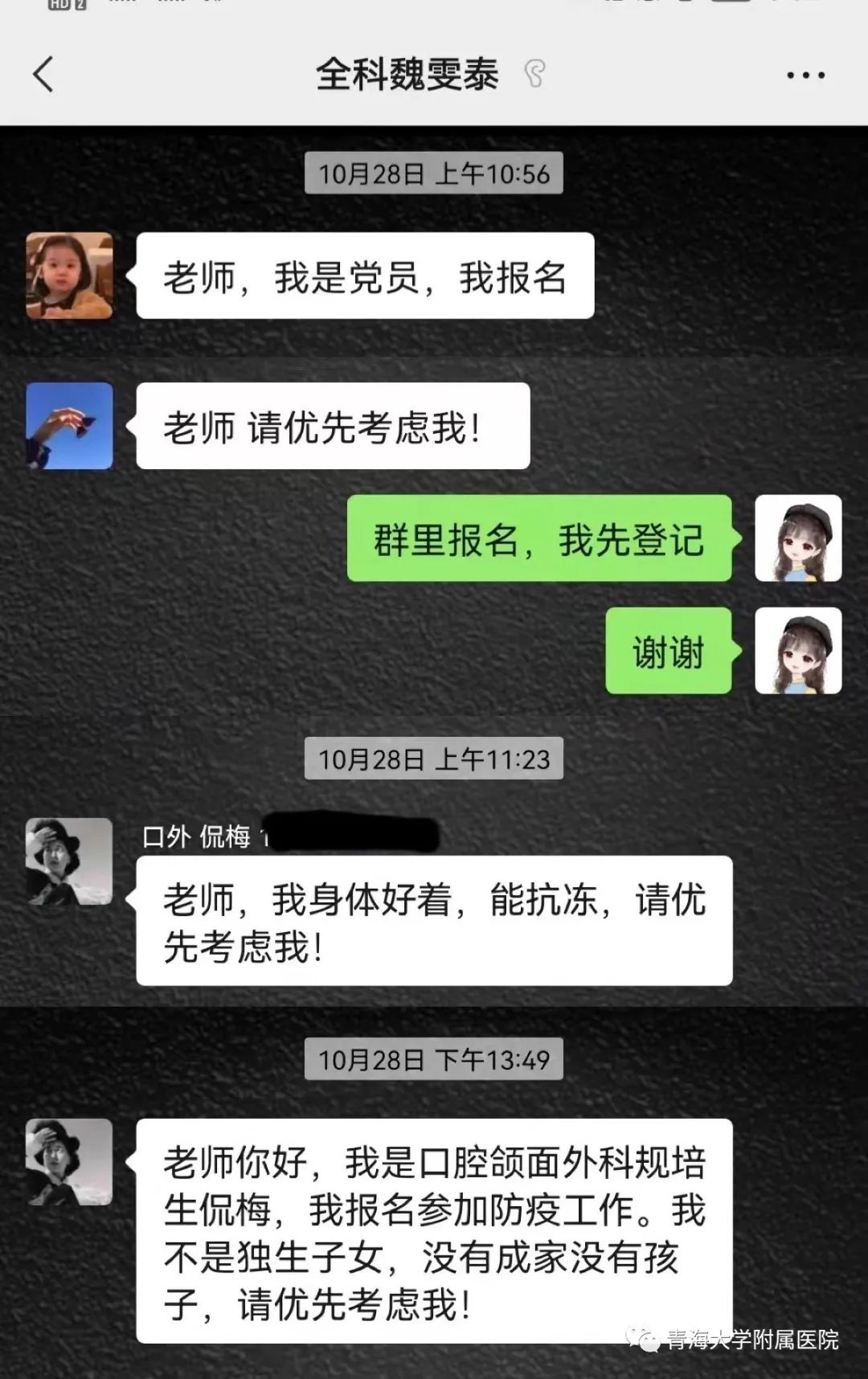Open avatar beside 老师你好，我是口腔颌面外科 message
The height and width of the screenshot is (1379, 868).
[69, 1162]
